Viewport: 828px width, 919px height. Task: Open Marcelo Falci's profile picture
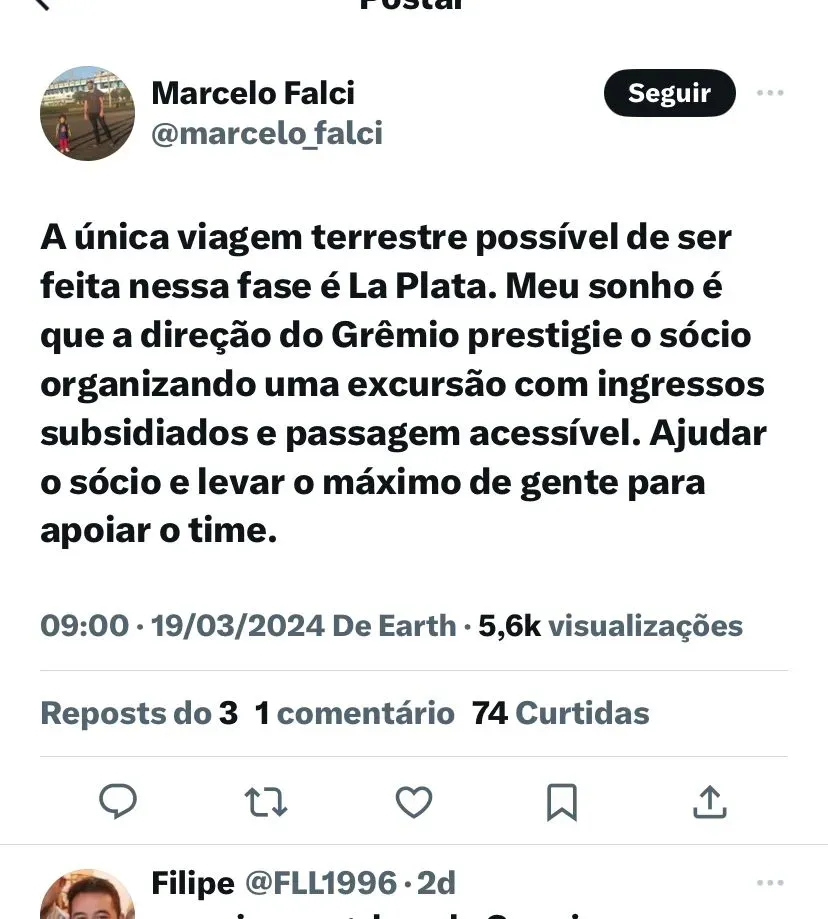pos(87,114)
